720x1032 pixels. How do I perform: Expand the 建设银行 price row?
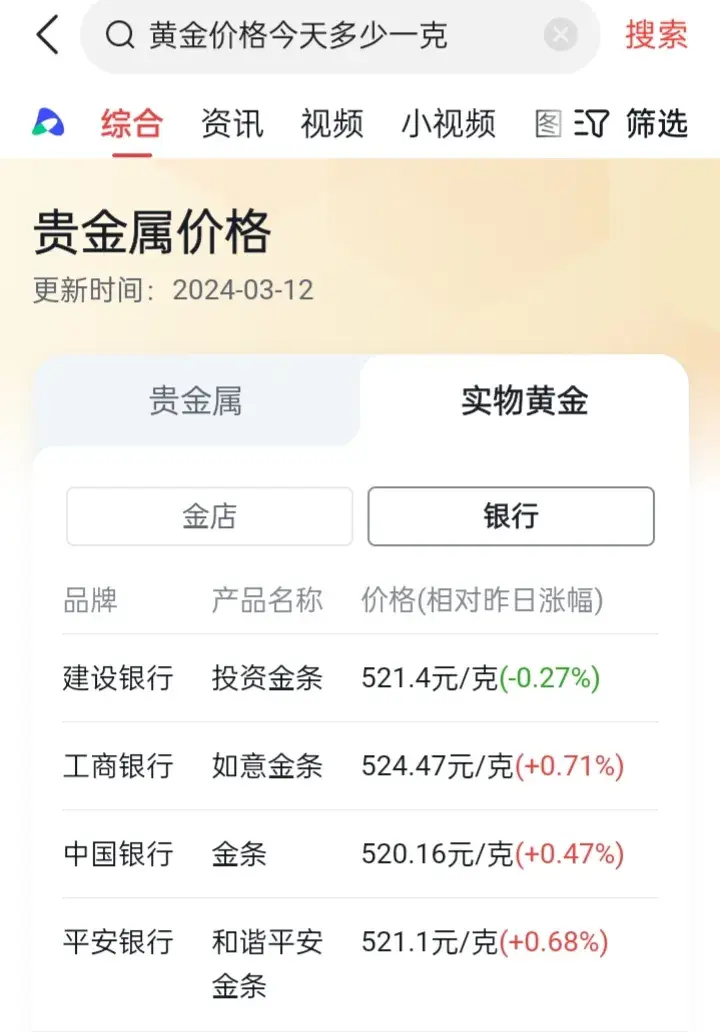(360, 678)
